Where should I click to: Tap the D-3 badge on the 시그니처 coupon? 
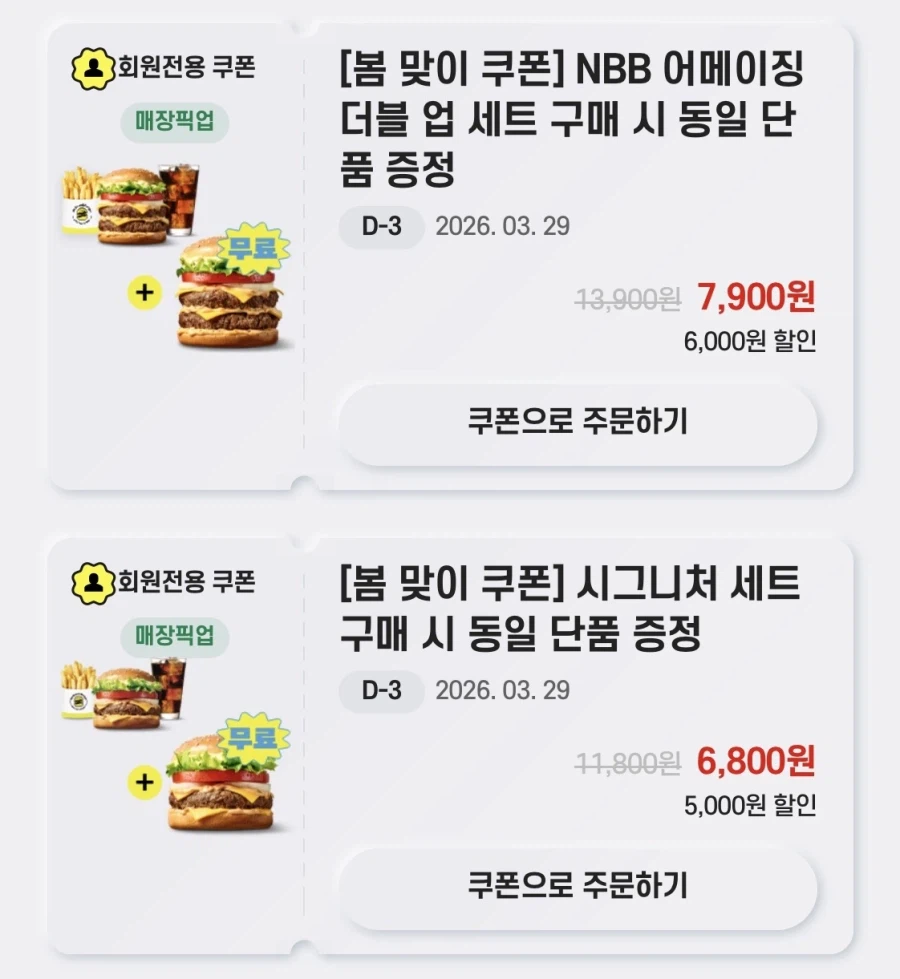click(x=383, y=690)
